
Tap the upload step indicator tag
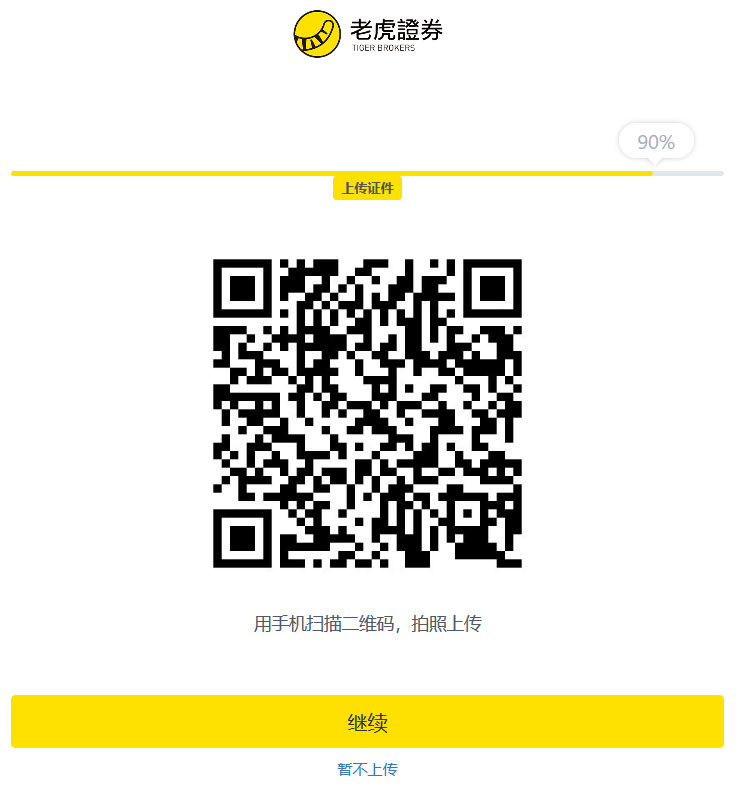tap(367, 187)
